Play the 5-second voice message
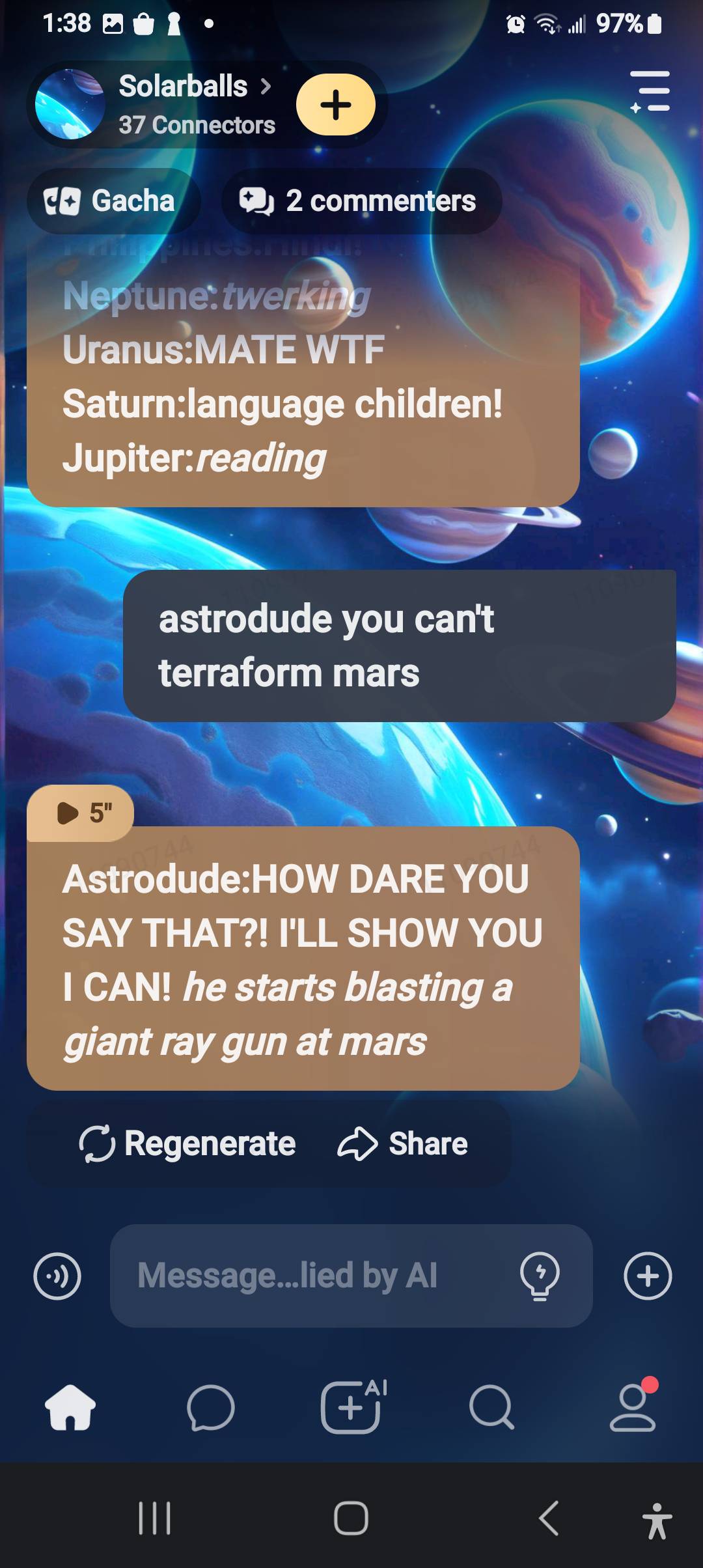Screen dimensions: 703x1568 pos(81,813)
